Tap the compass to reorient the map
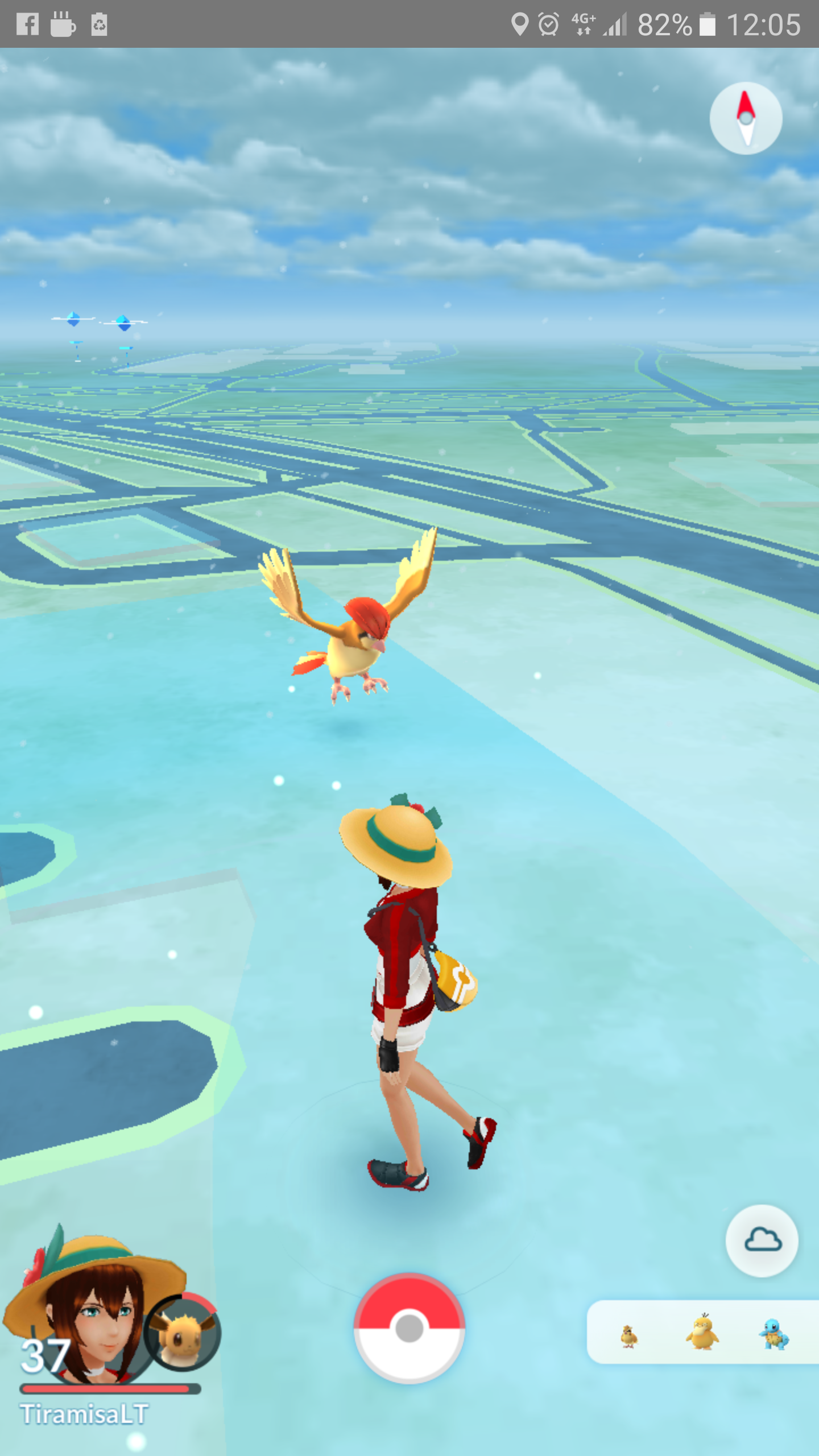 coord(746,118)
